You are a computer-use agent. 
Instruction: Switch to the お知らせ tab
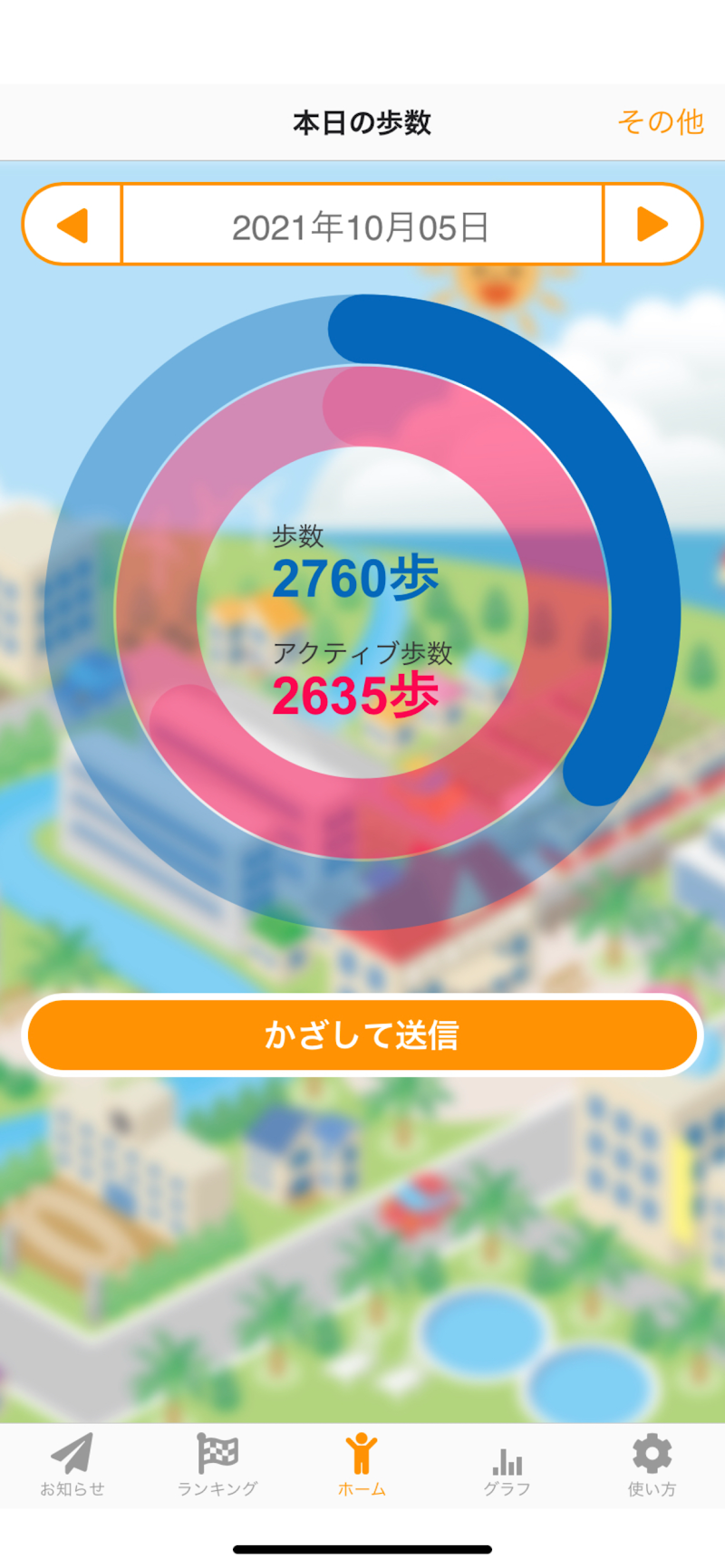pos(72,1465)
